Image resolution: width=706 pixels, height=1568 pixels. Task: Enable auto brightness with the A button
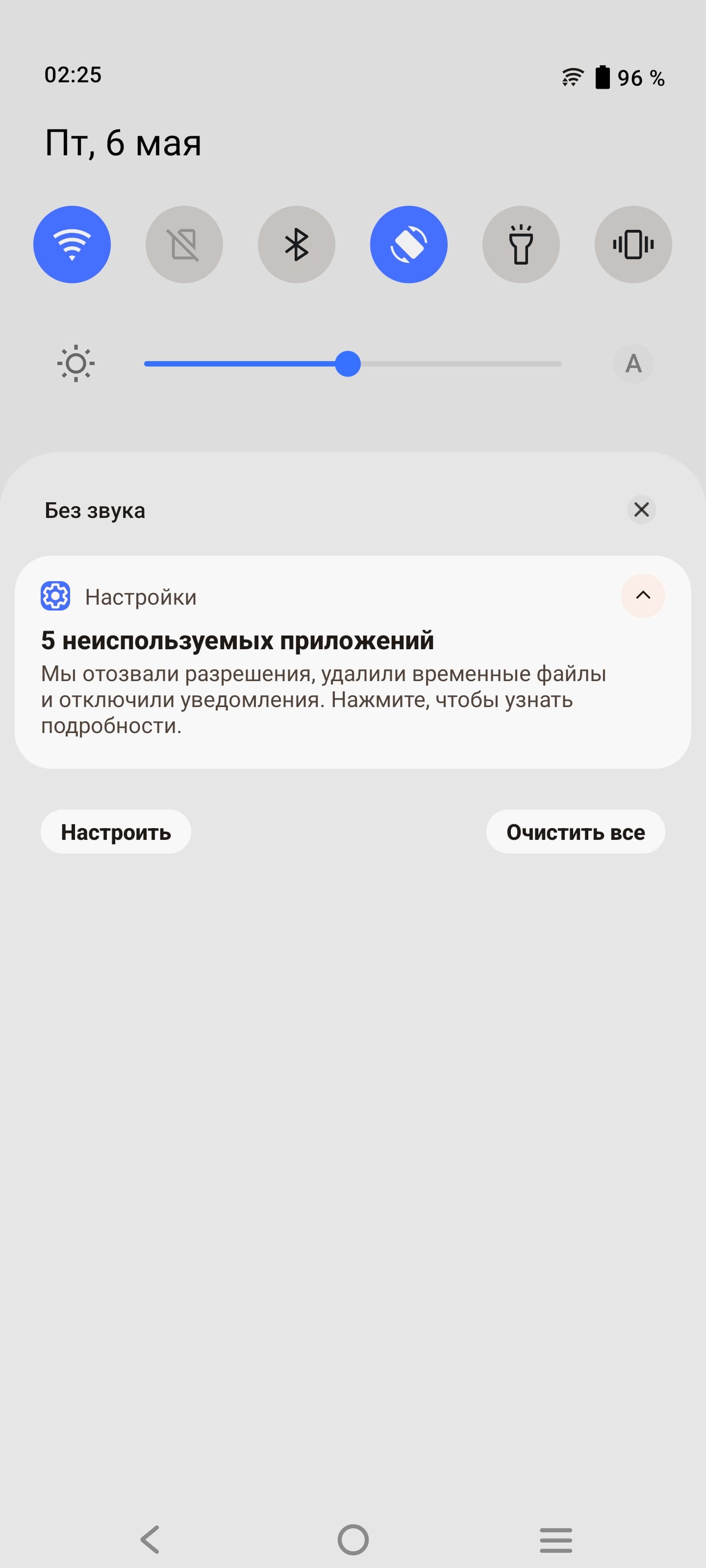[x=633, y=364]
